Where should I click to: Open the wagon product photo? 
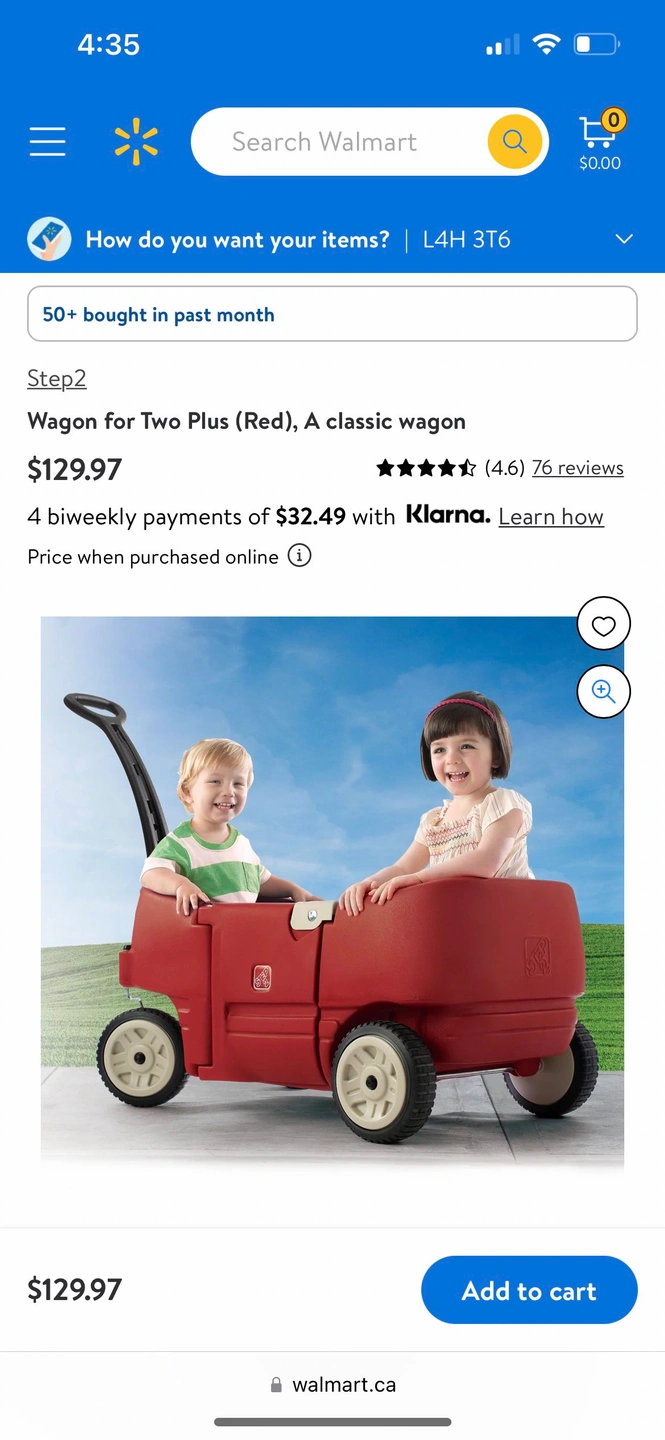click(332, 900)
